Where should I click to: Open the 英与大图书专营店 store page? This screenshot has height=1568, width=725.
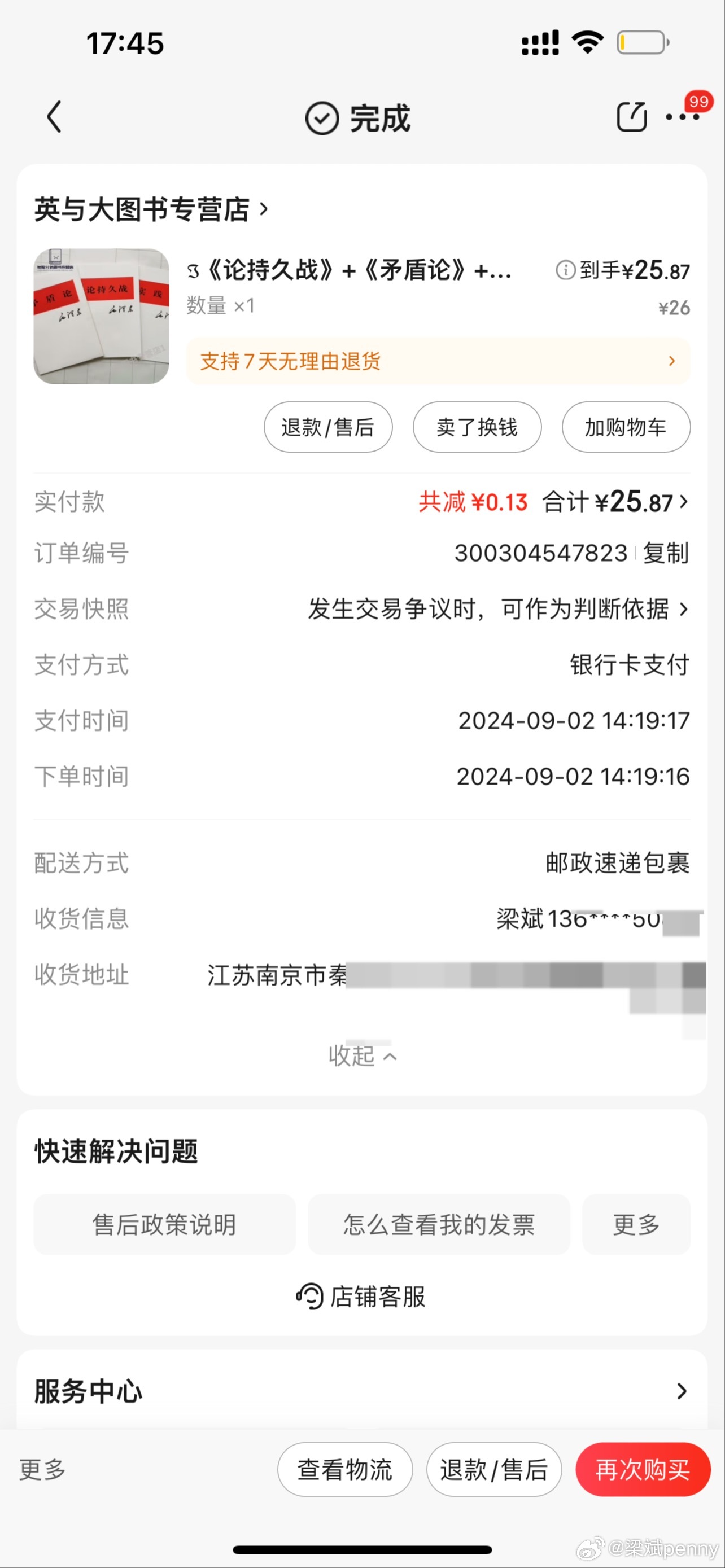click(150, 209)
